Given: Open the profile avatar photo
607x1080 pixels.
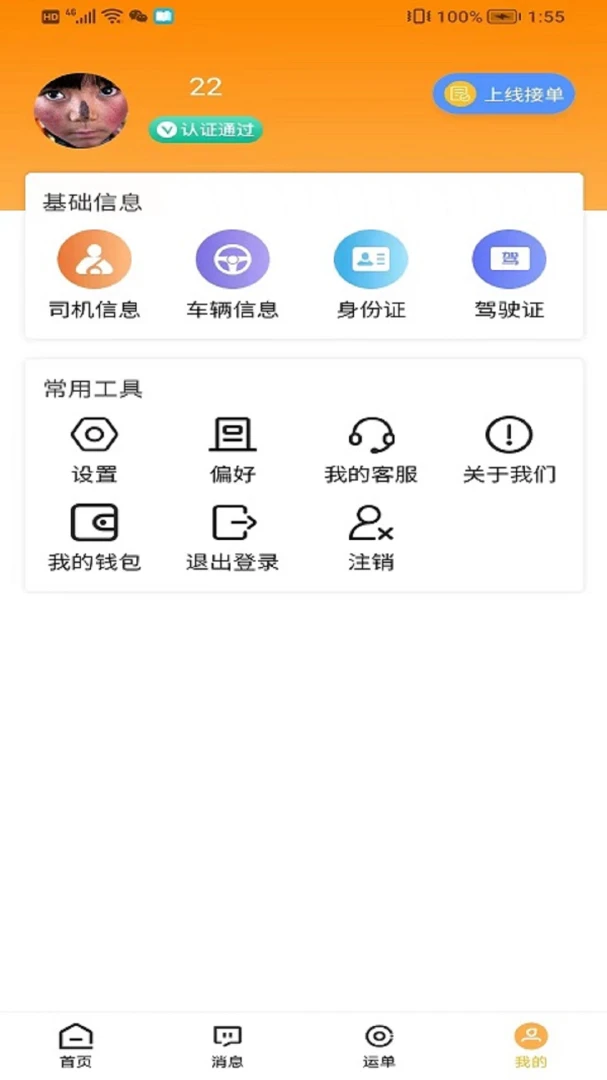Looking at the screenshot, I should tap(81, 110).
